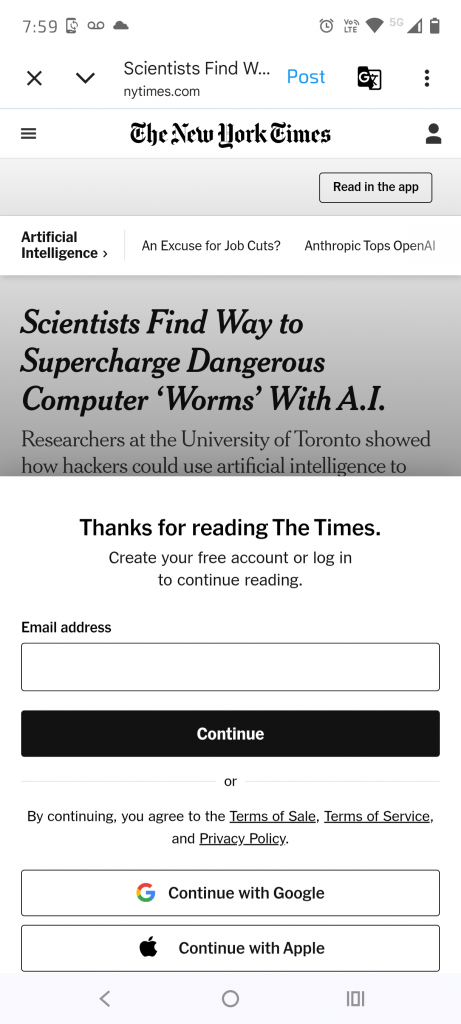Open the recent apps view
Image resolution: width=461 pixels, height=1024 pixels.
(x=355, y=998)
